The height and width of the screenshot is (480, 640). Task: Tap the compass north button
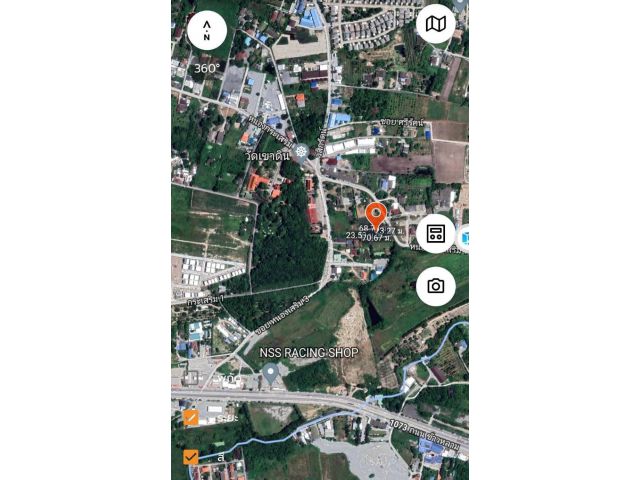[206, 30]
